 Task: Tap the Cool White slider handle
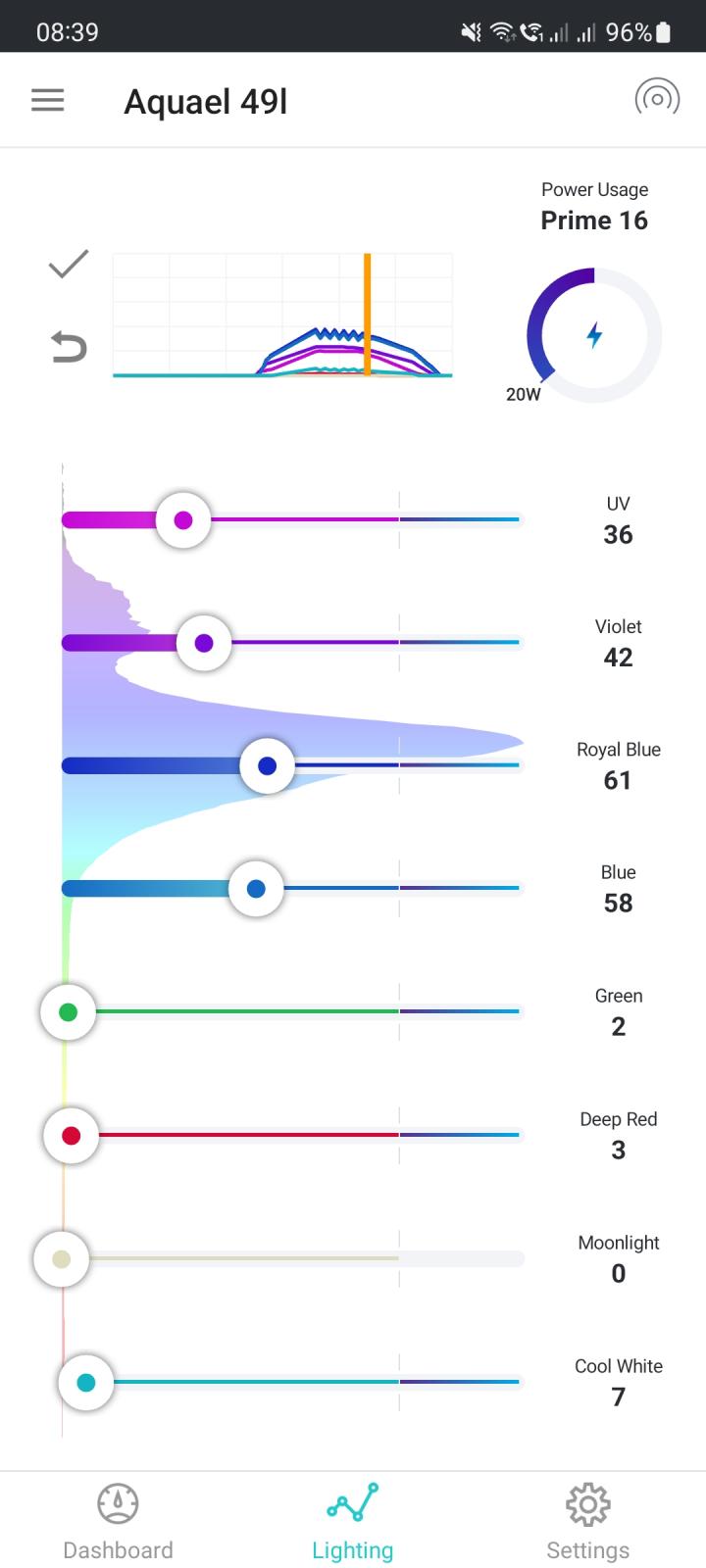coord(86,1383)
